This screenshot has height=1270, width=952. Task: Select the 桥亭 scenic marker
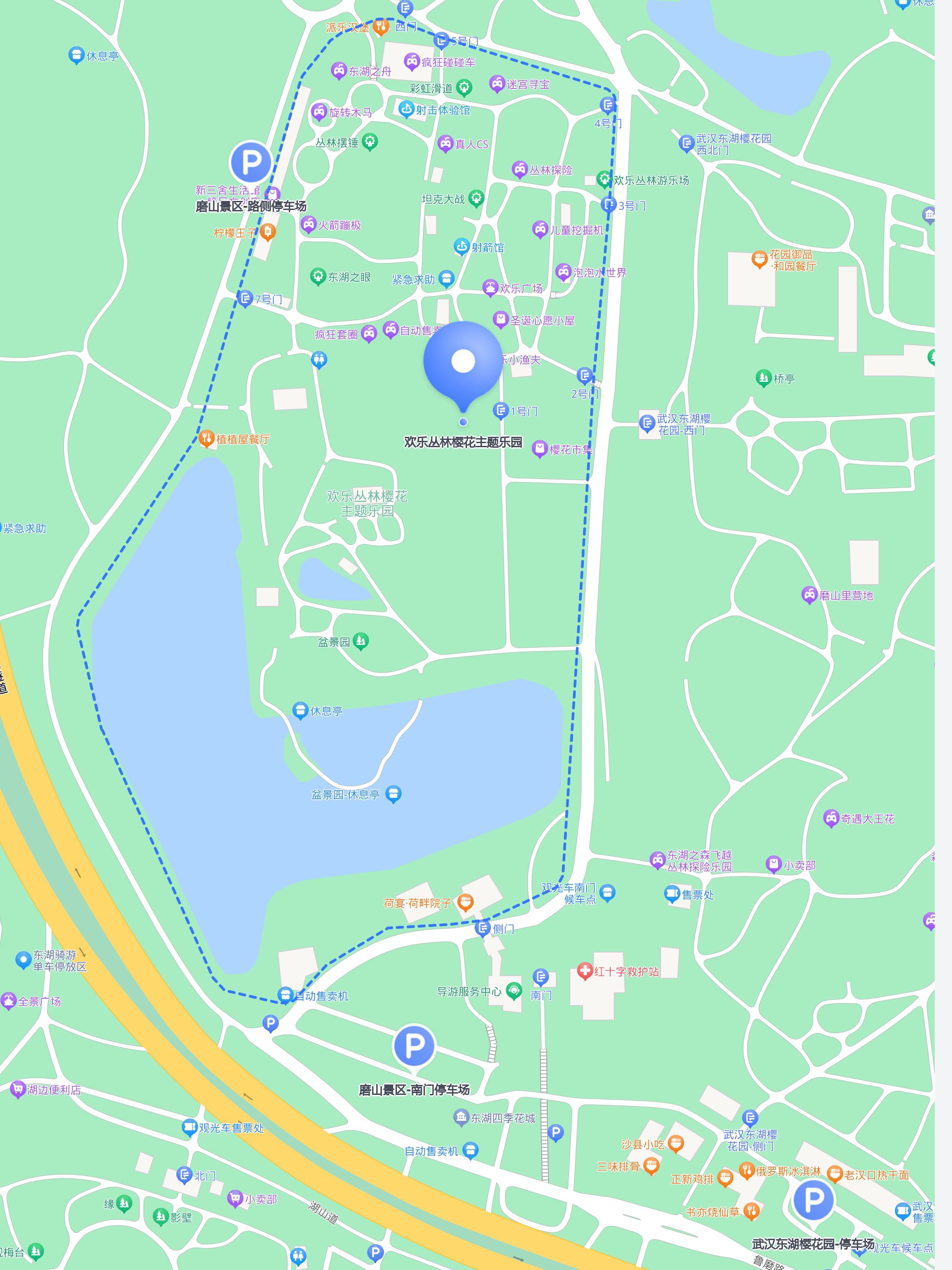(x=763, y=378)
